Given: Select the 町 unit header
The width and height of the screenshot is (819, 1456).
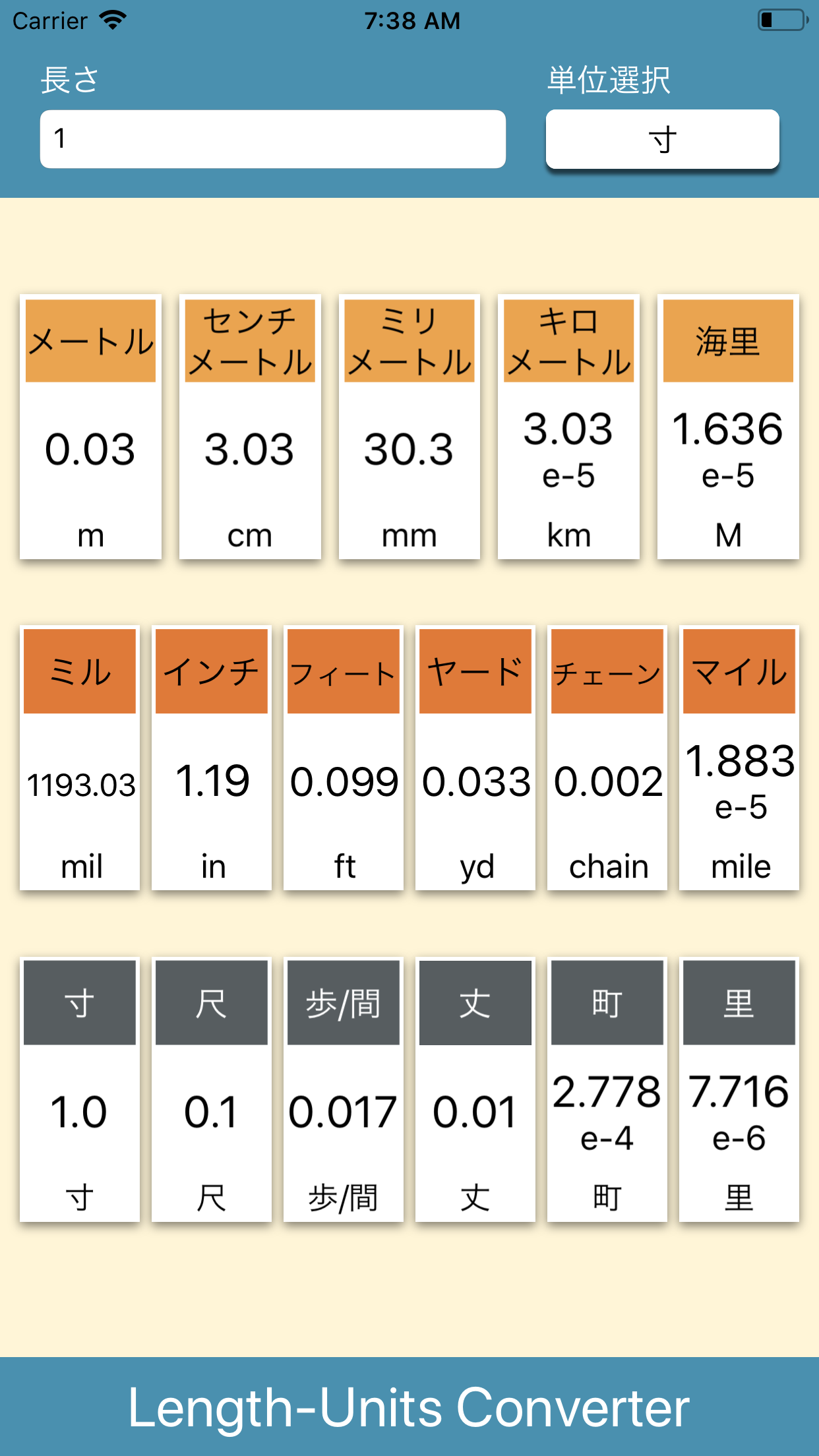Looking at the screenshot, I should point(607,1002).
